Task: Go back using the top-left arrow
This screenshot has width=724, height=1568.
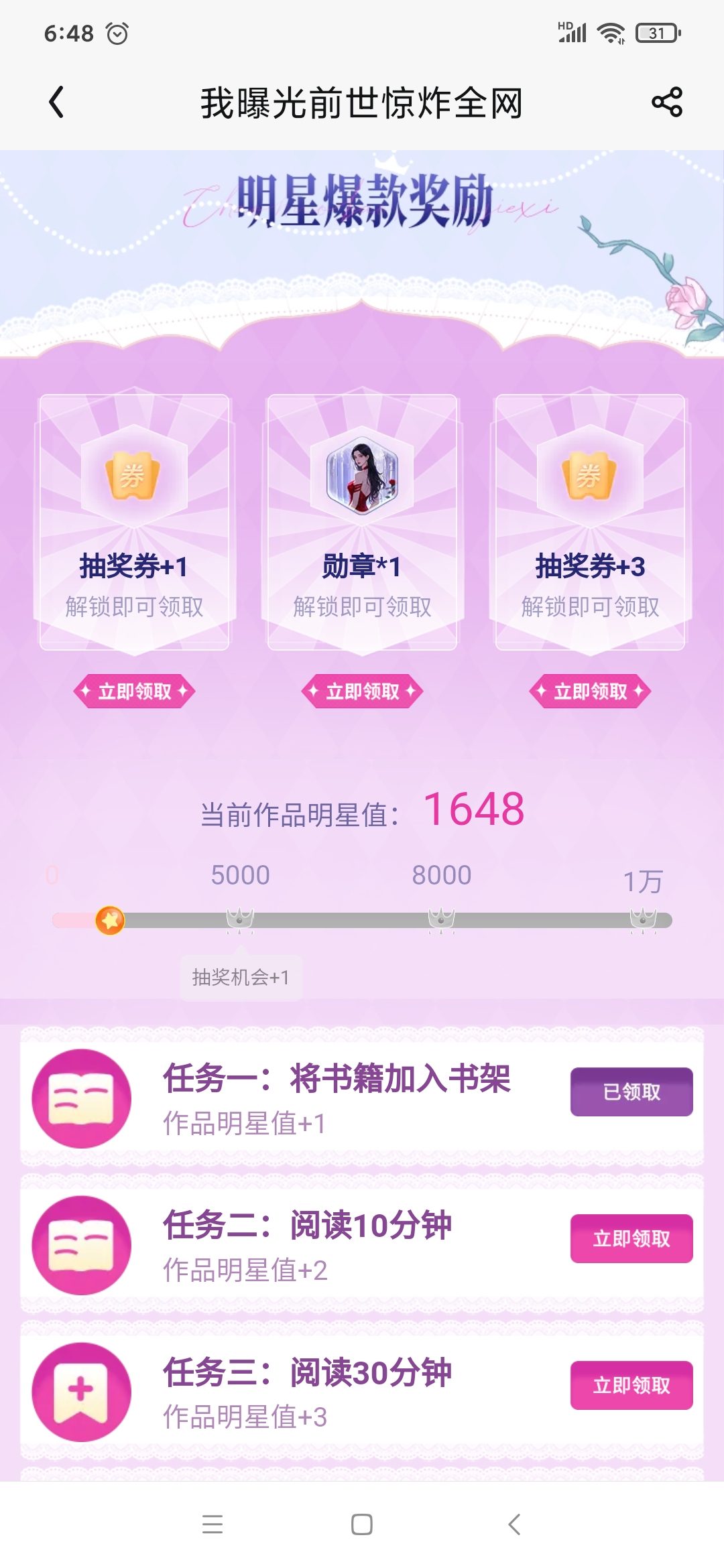Action: point(57,103)
